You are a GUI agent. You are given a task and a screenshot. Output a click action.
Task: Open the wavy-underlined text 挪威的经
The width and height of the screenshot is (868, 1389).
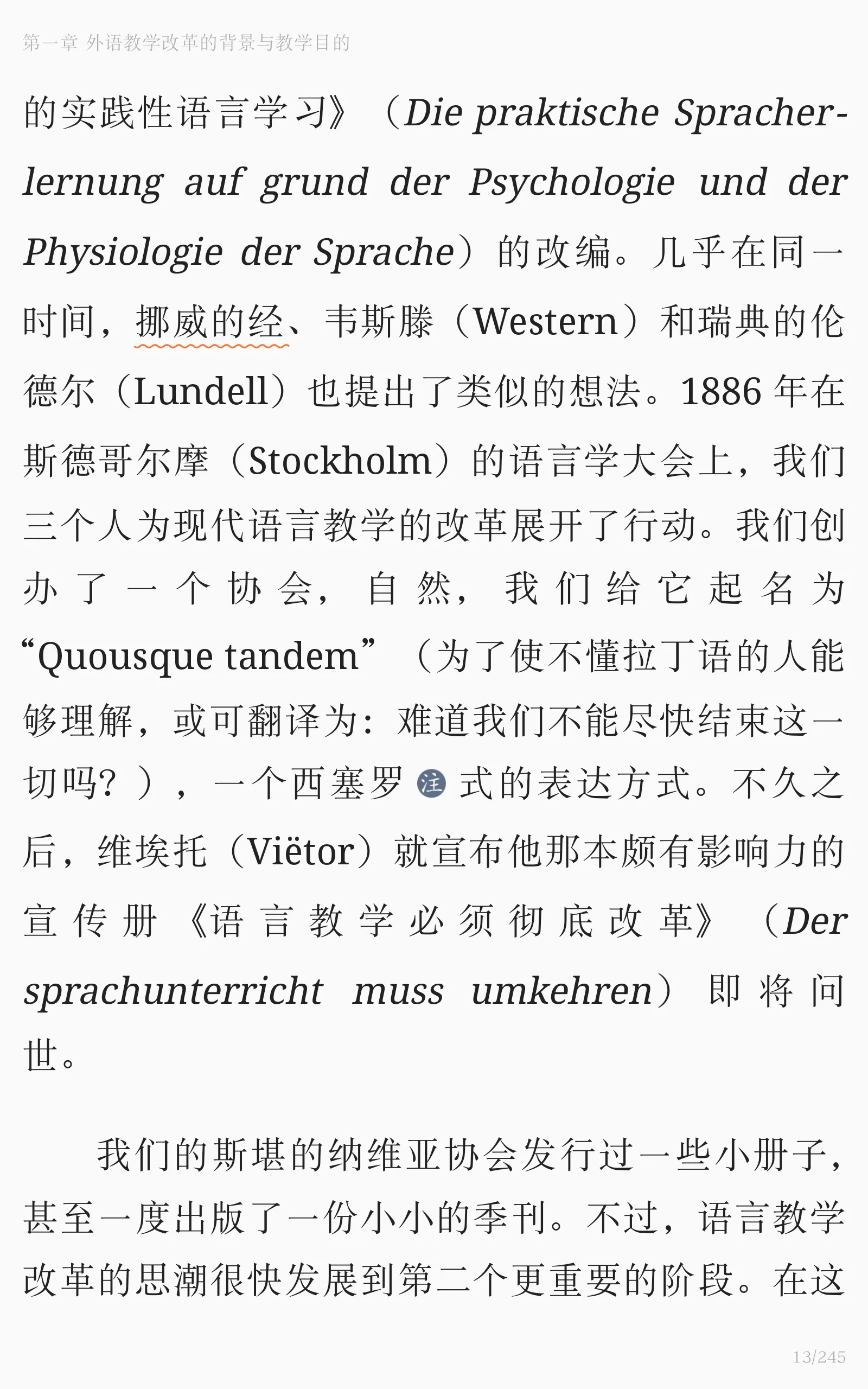point(210,323)
